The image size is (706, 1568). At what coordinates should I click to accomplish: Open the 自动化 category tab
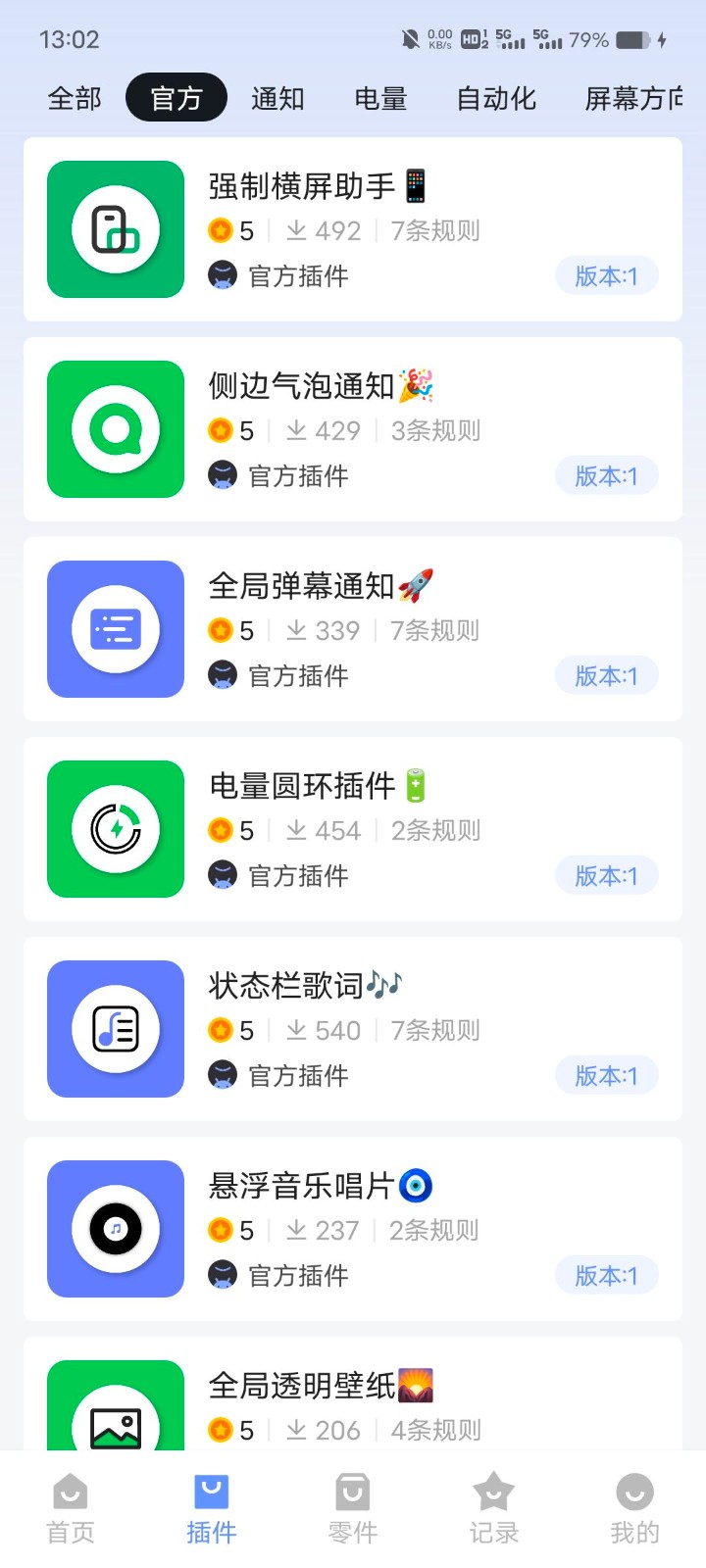[495, 98]
